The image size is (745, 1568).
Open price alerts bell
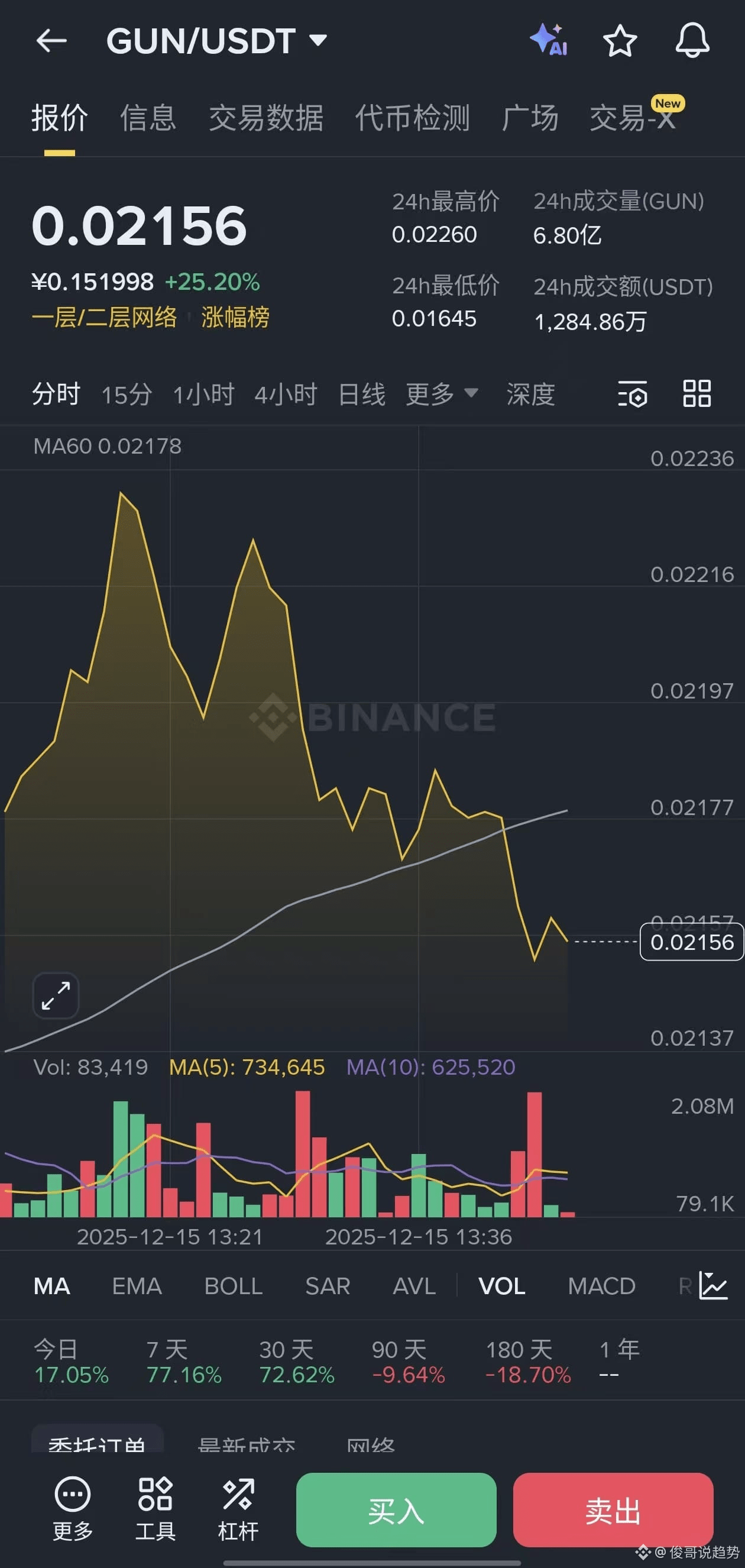[692, 41]
